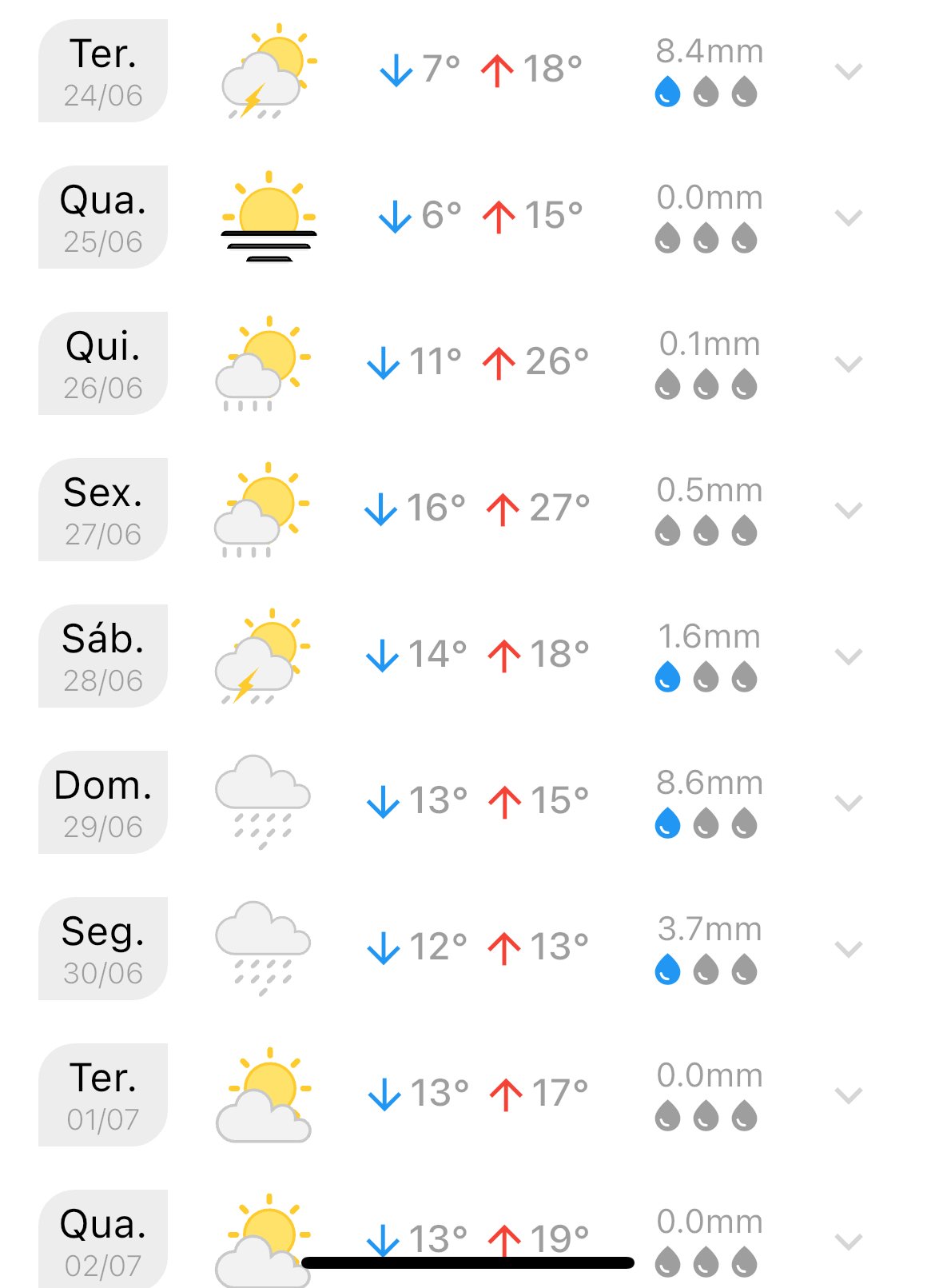This screenshot has height=1288, width=935.
Task: Expand the Dom. 29/06 forecast row
Action: (x=848, y=803)
